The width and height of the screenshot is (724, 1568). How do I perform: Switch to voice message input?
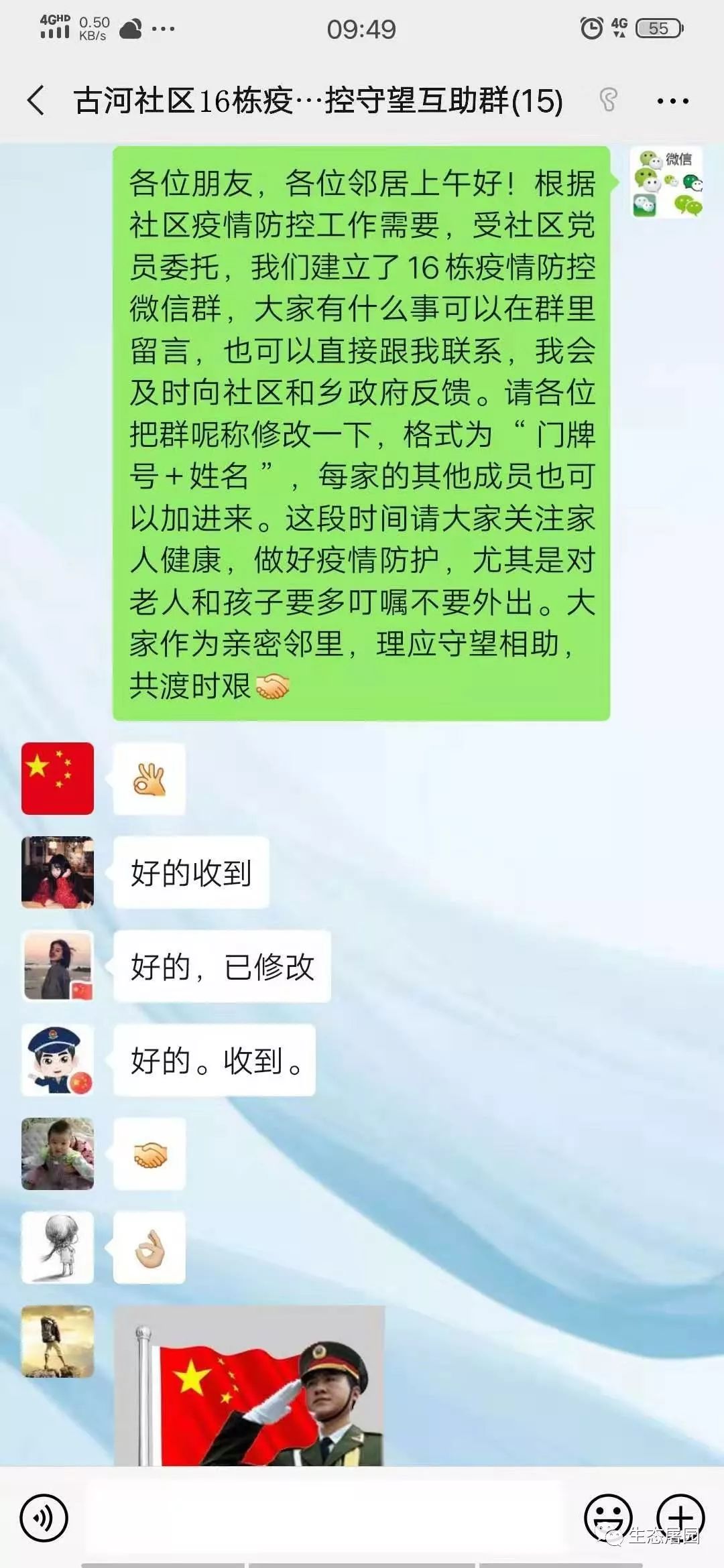44,1518
